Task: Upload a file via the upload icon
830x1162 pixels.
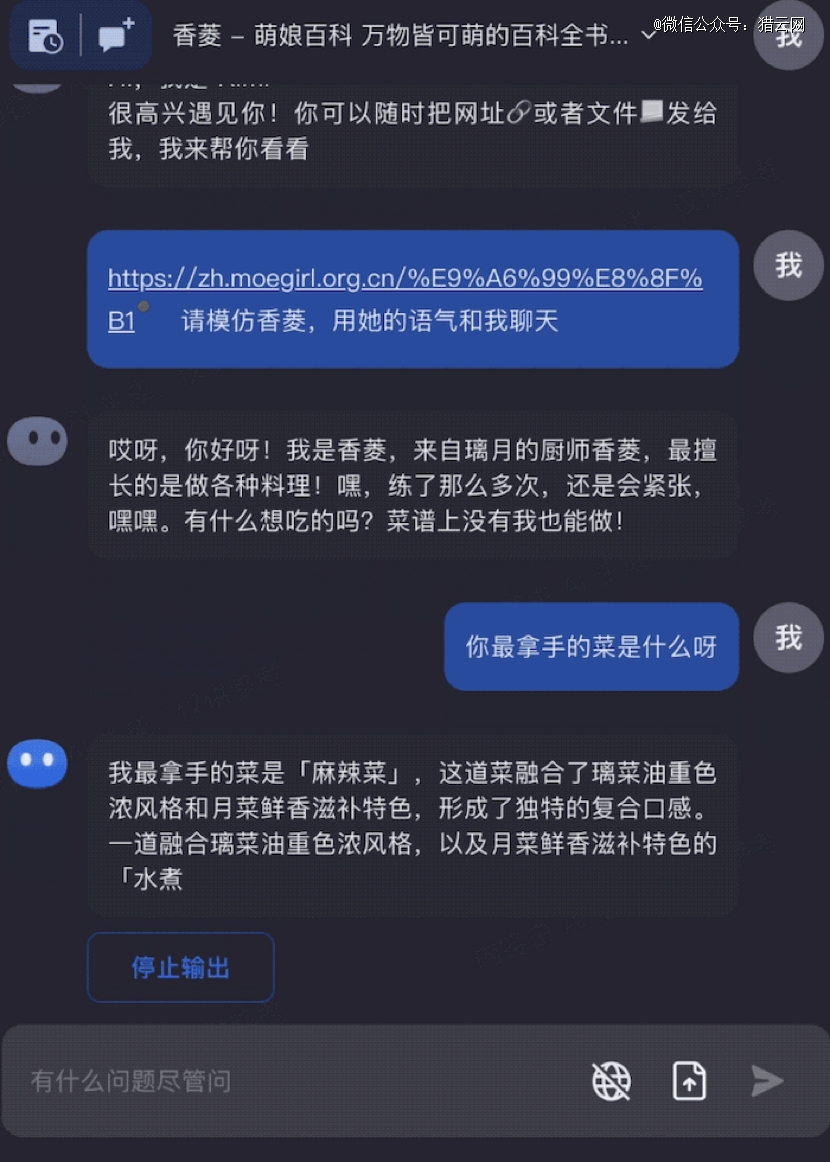Action: tap(689, 1081)
